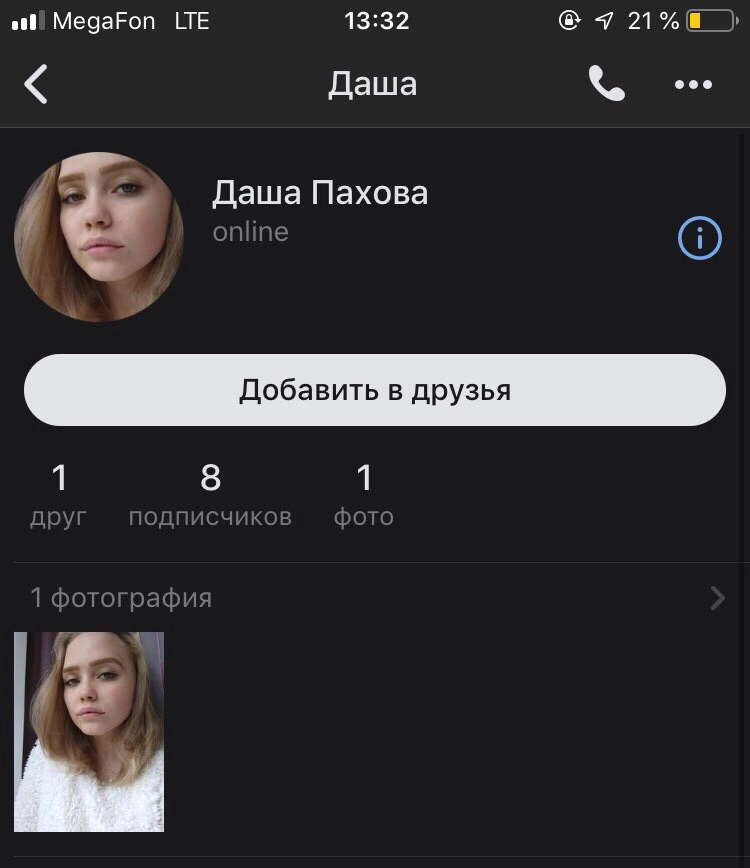The height and width of the screenshot is (868, 750).
Task: Open the 1 друг friends list
Action: pos(59,495)
